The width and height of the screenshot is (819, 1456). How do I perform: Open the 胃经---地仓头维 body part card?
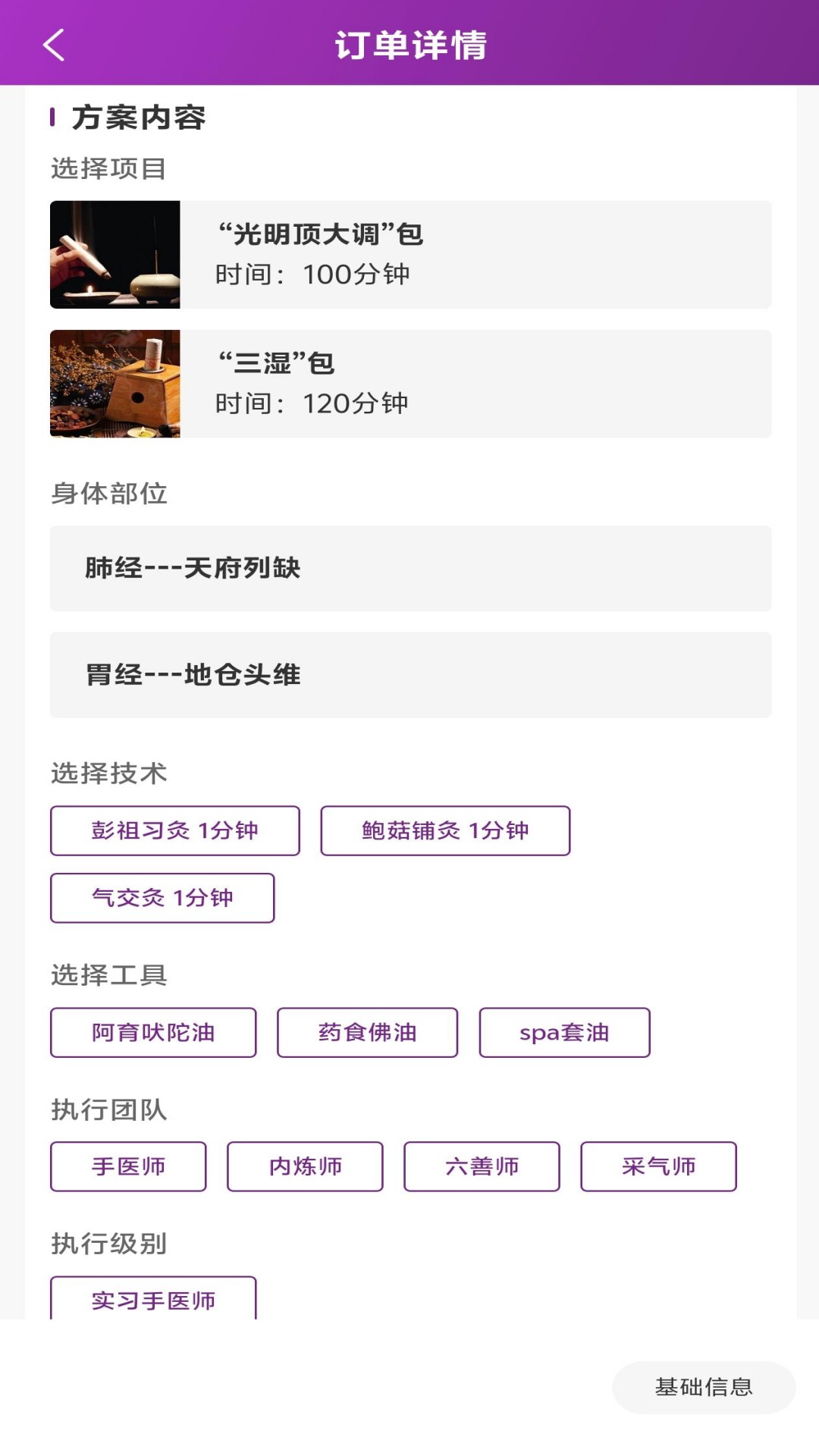[x=409, y=674]
